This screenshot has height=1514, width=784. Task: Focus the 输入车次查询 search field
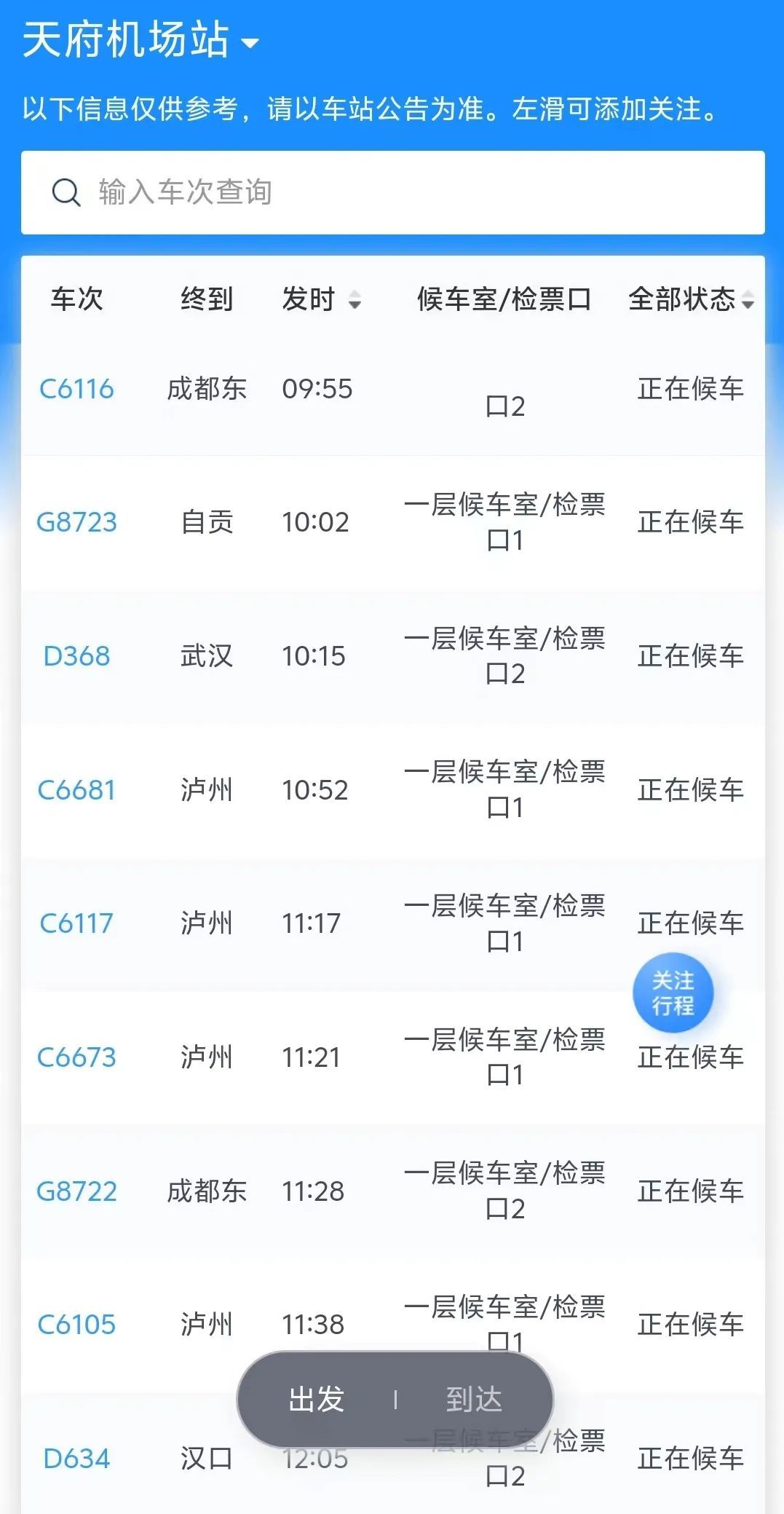[x=393, y=193]
